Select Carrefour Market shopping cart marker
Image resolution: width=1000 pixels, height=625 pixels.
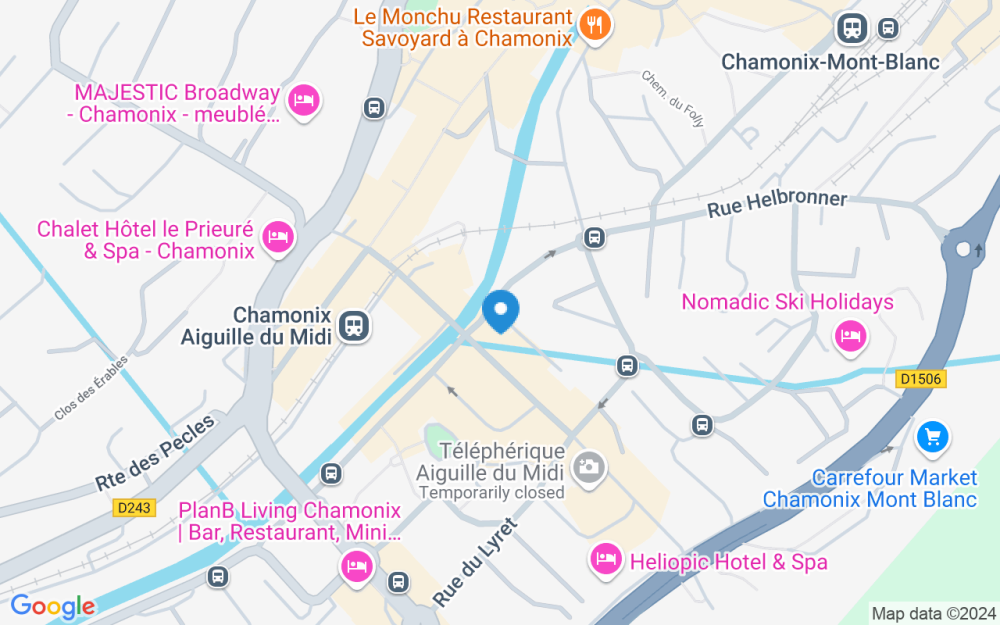932,437
